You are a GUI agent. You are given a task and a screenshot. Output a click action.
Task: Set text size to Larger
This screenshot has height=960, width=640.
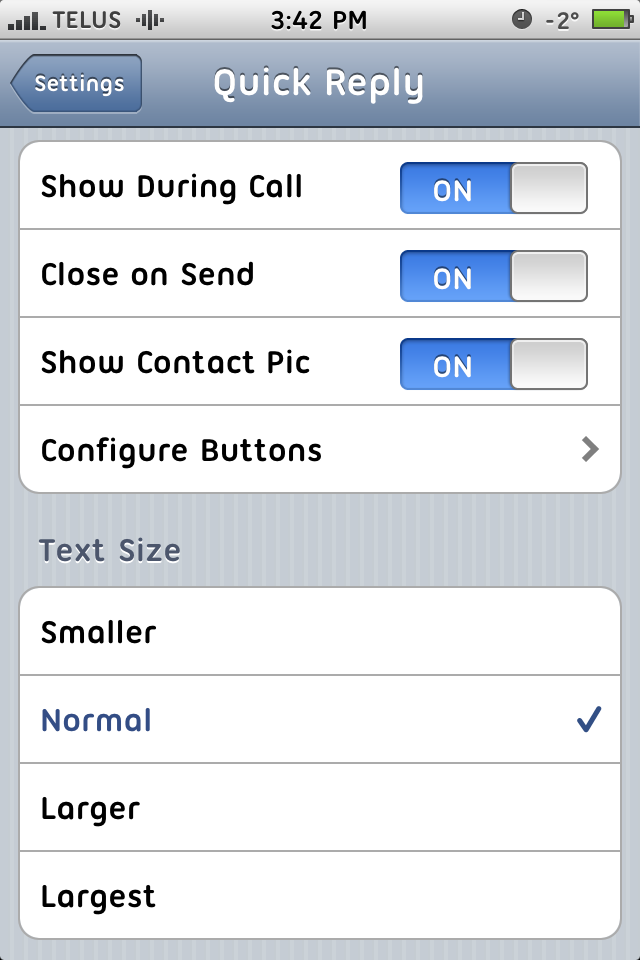[x=320, y=808]
